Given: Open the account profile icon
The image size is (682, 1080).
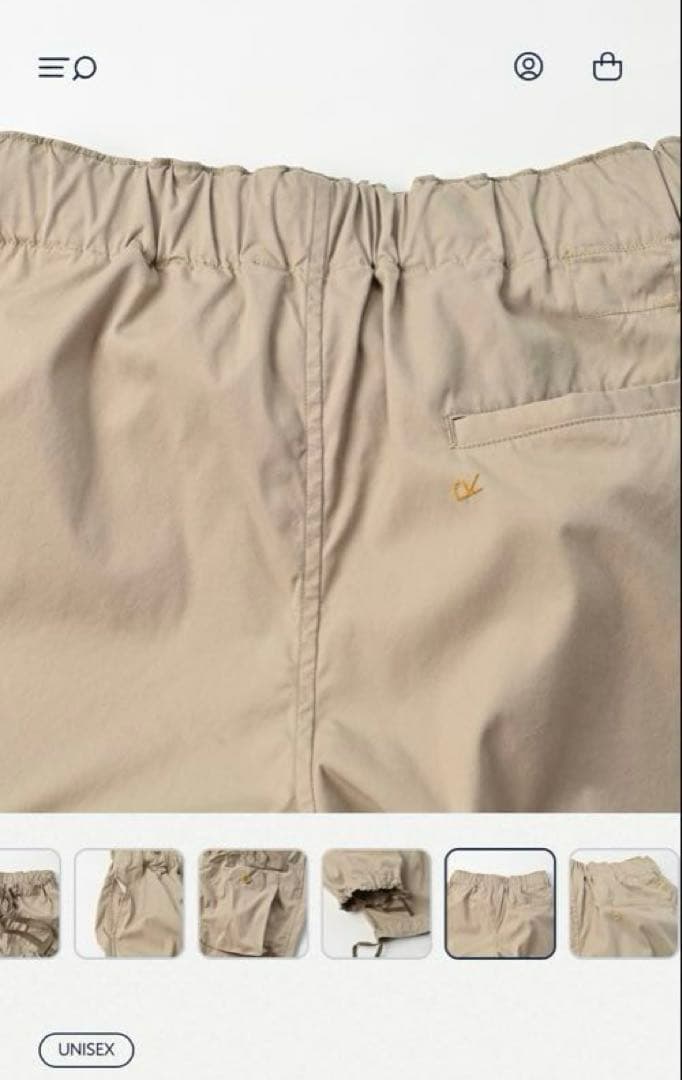Looking at the screenshot, I should click(528, 67).
